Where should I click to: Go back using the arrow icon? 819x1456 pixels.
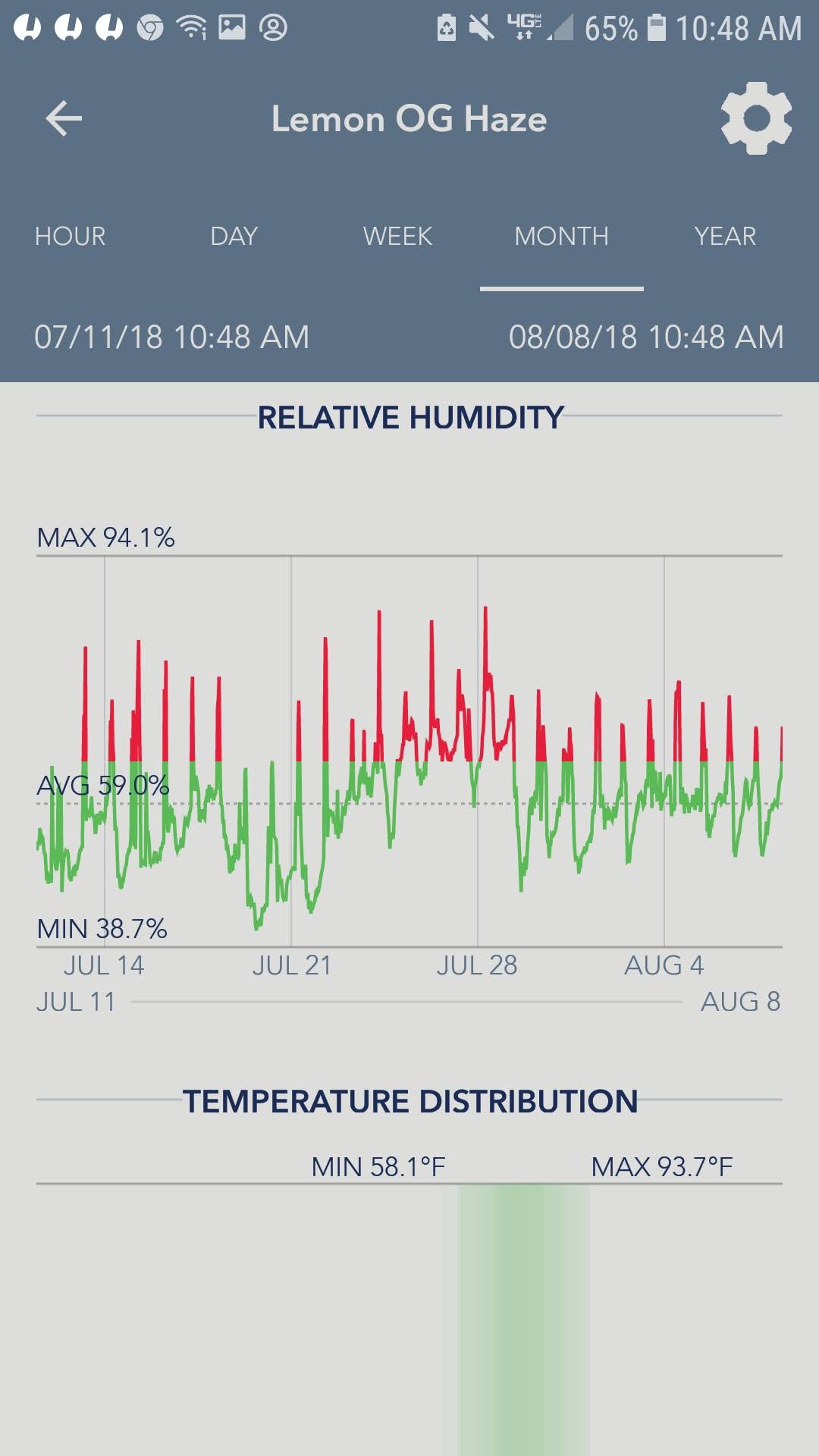click(64, 119)
